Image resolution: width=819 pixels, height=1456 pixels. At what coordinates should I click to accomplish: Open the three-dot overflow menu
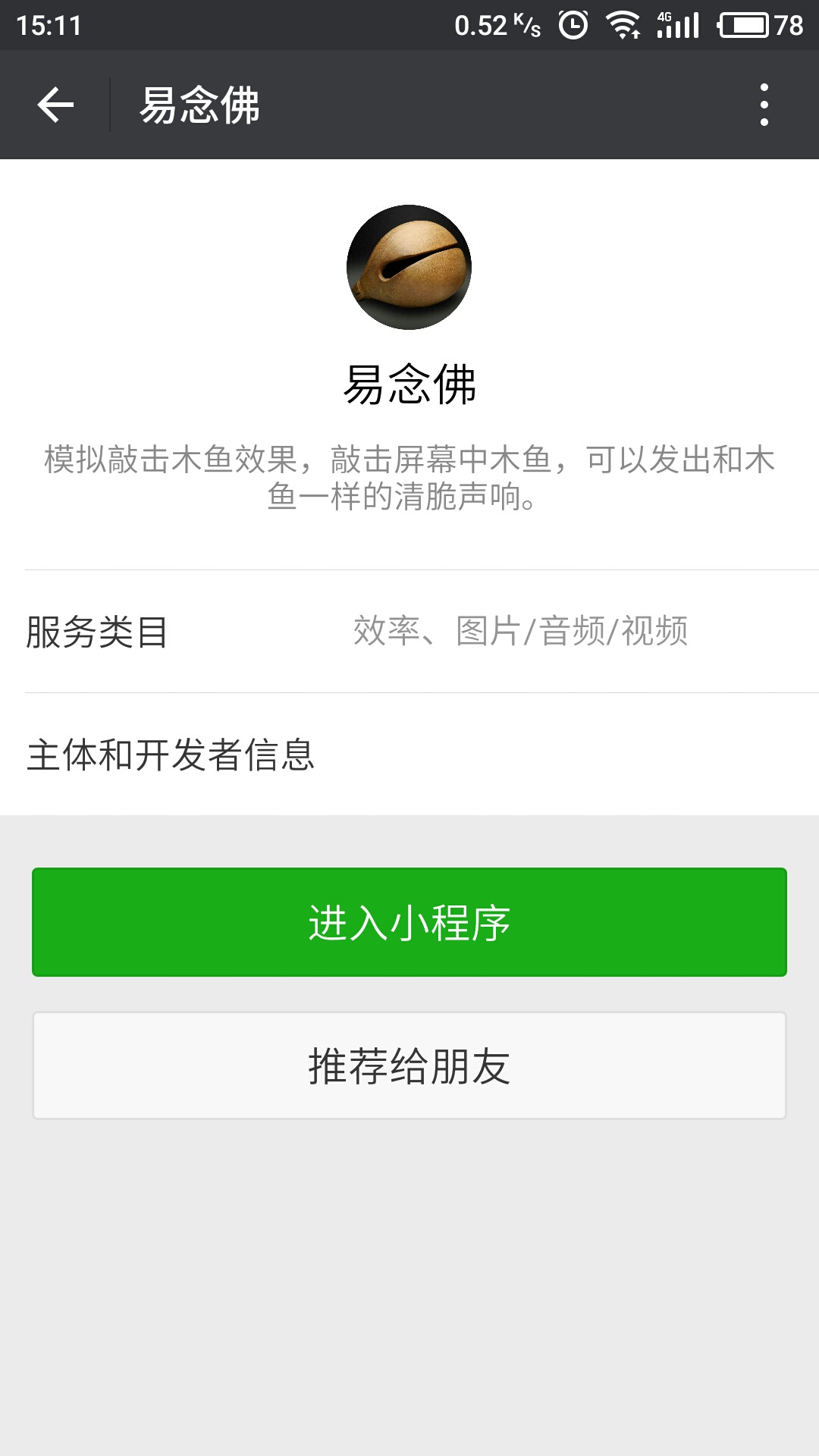click(764, 105)
